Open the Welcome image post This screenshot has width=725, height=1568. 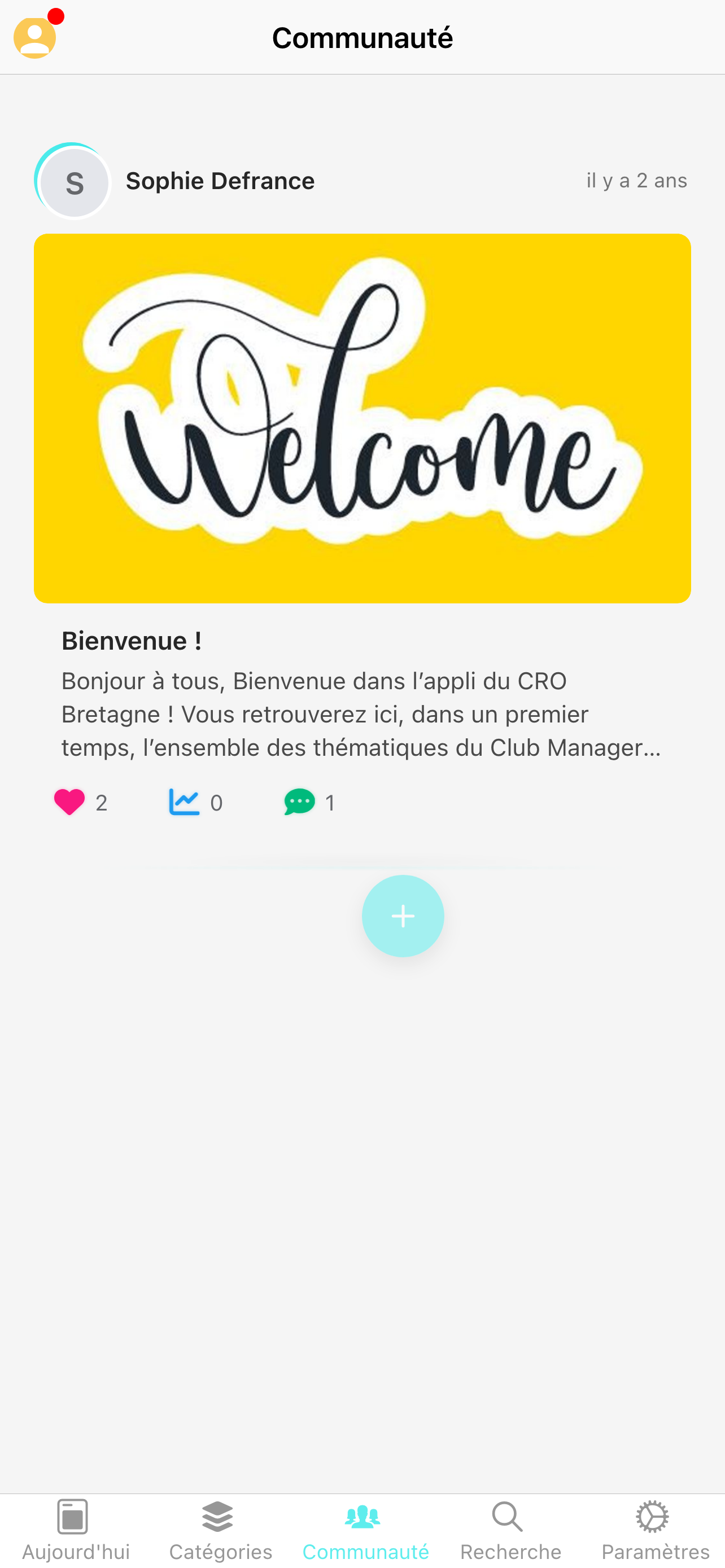click(362, 418)
